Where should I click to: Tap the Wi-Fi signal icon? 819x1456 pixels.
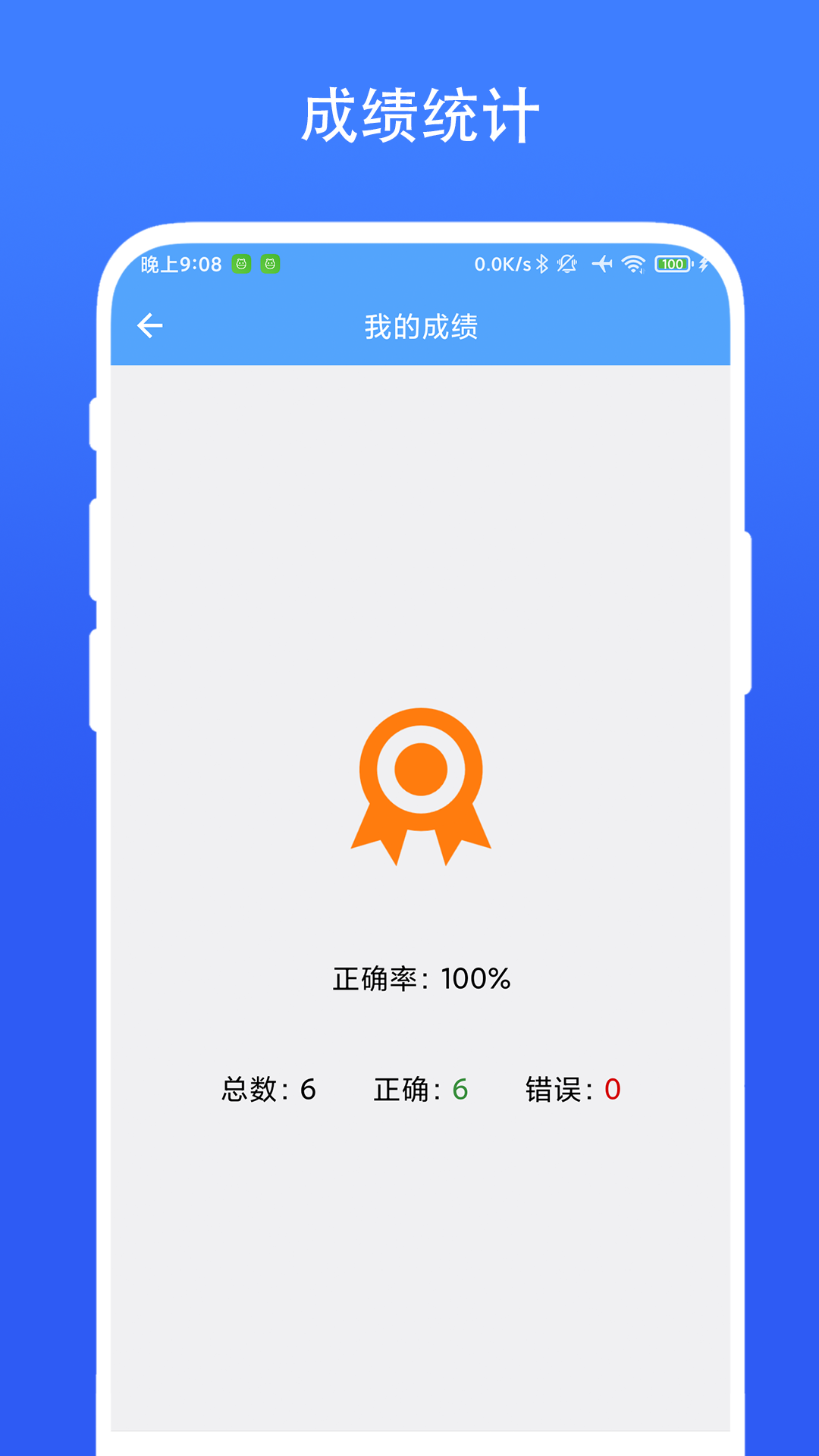click(x=634, y=265)
